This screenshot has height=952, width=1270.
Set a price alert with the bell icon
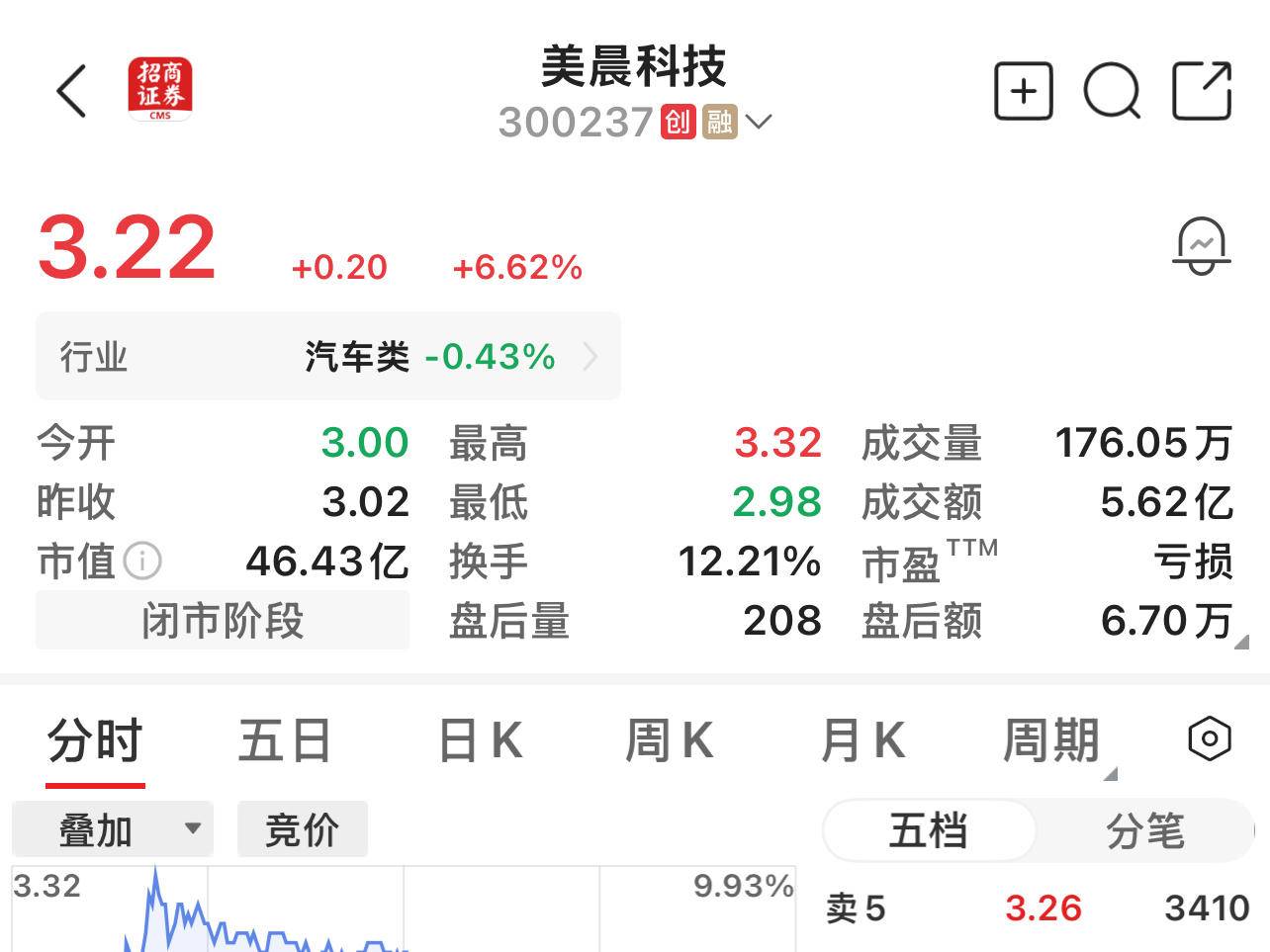pyautogui.click(x=1201, y=246)
